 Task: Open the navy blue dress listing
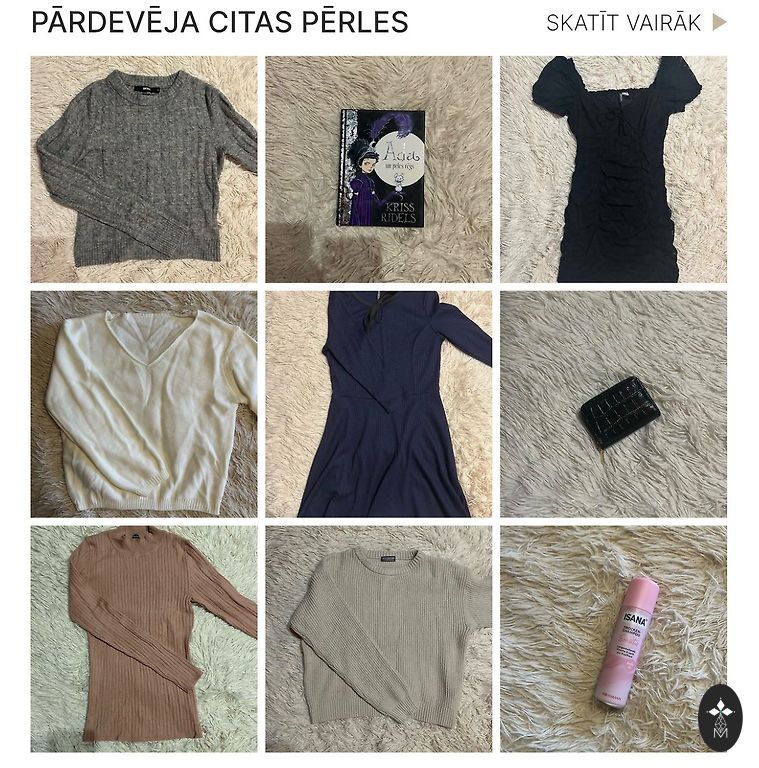pos(379,403)
